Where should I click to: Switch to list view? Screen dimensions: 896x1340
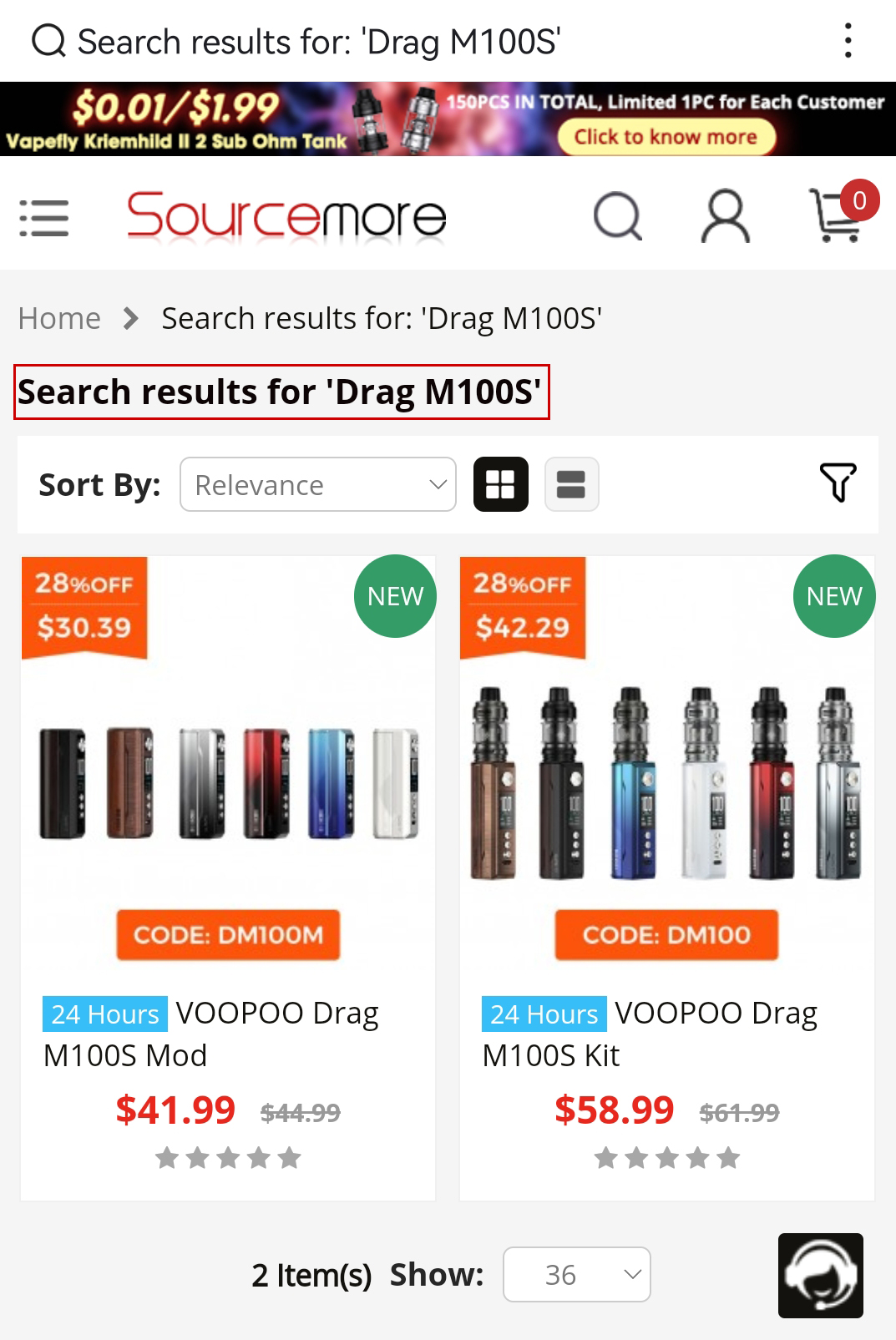pos(571,484)
